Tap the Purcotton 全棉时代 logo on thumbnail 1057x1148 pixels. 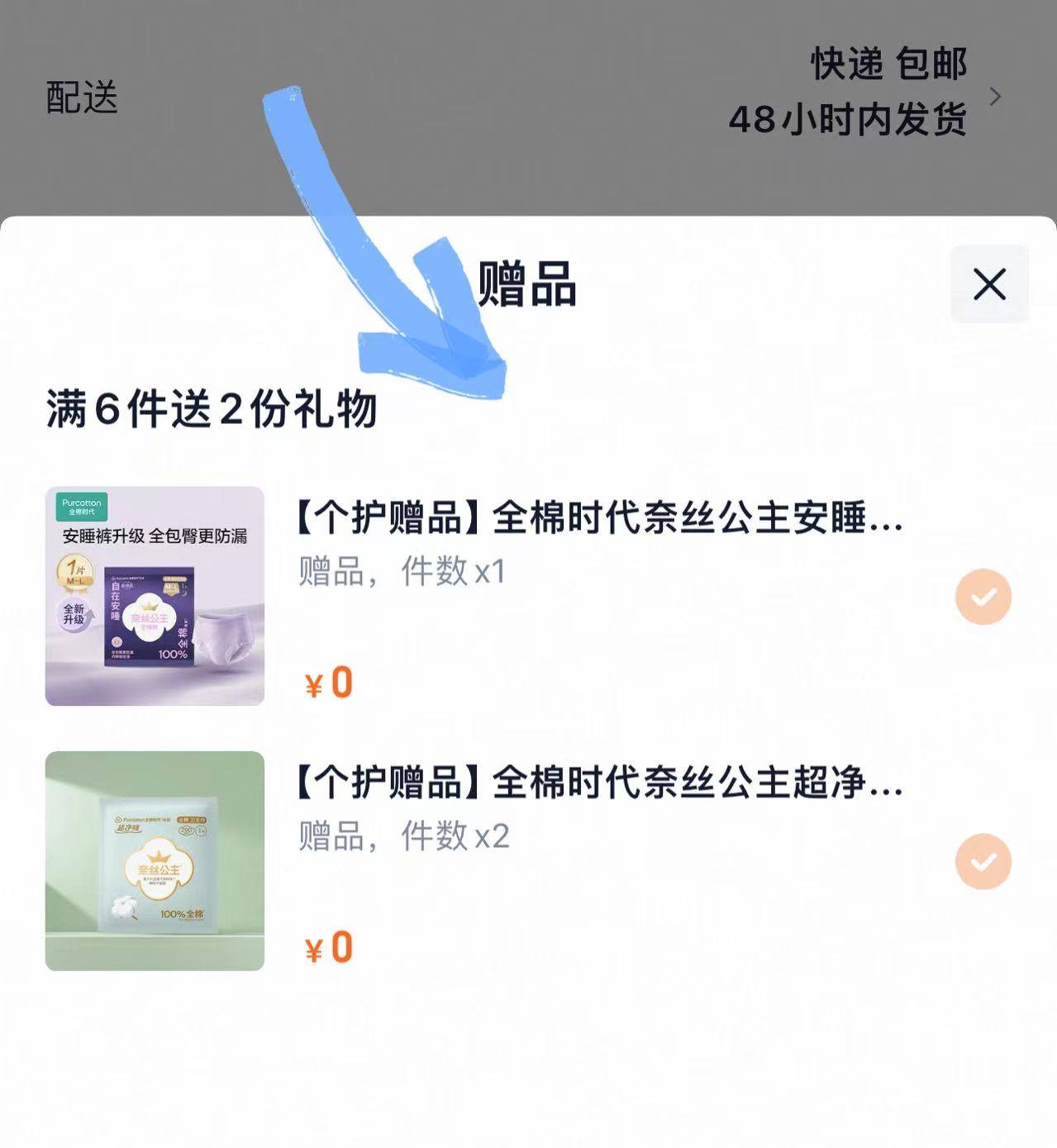(83, 504)
